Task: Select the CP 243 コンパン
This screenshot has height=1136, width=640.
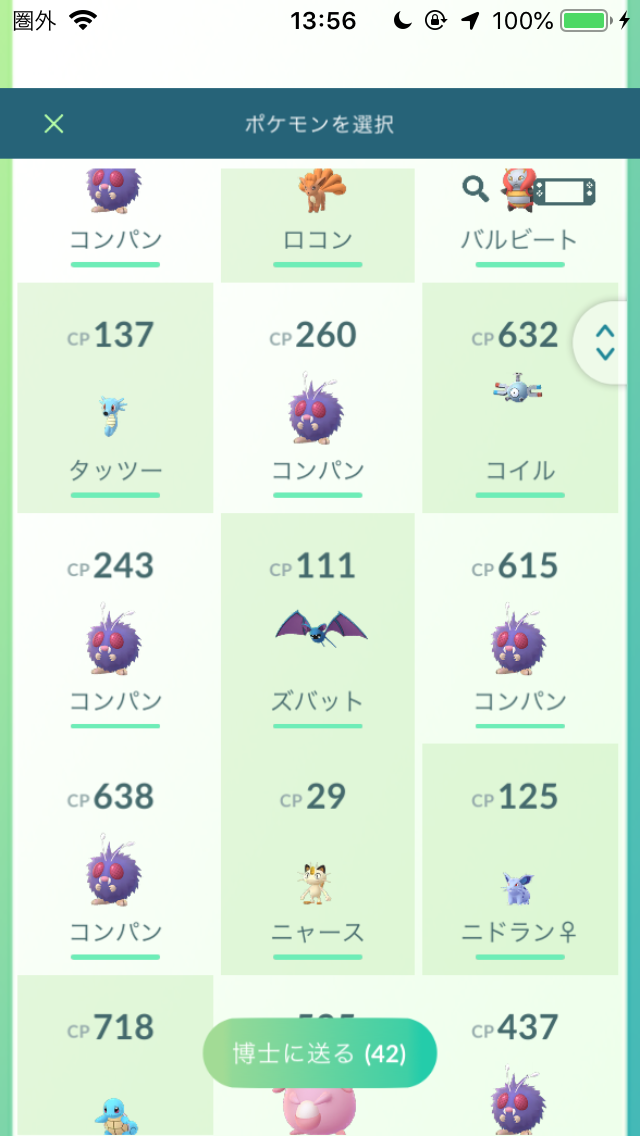Action: (115, 632)
